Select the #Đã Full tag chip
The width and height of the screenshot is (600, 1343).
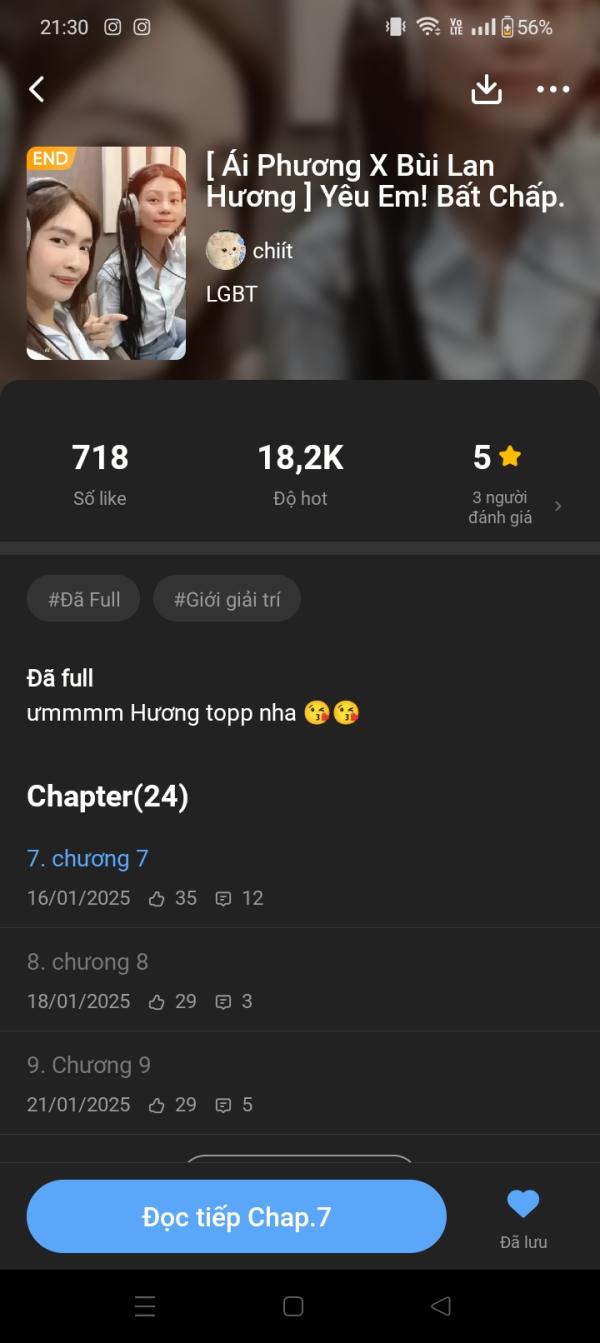pos(84,600)
